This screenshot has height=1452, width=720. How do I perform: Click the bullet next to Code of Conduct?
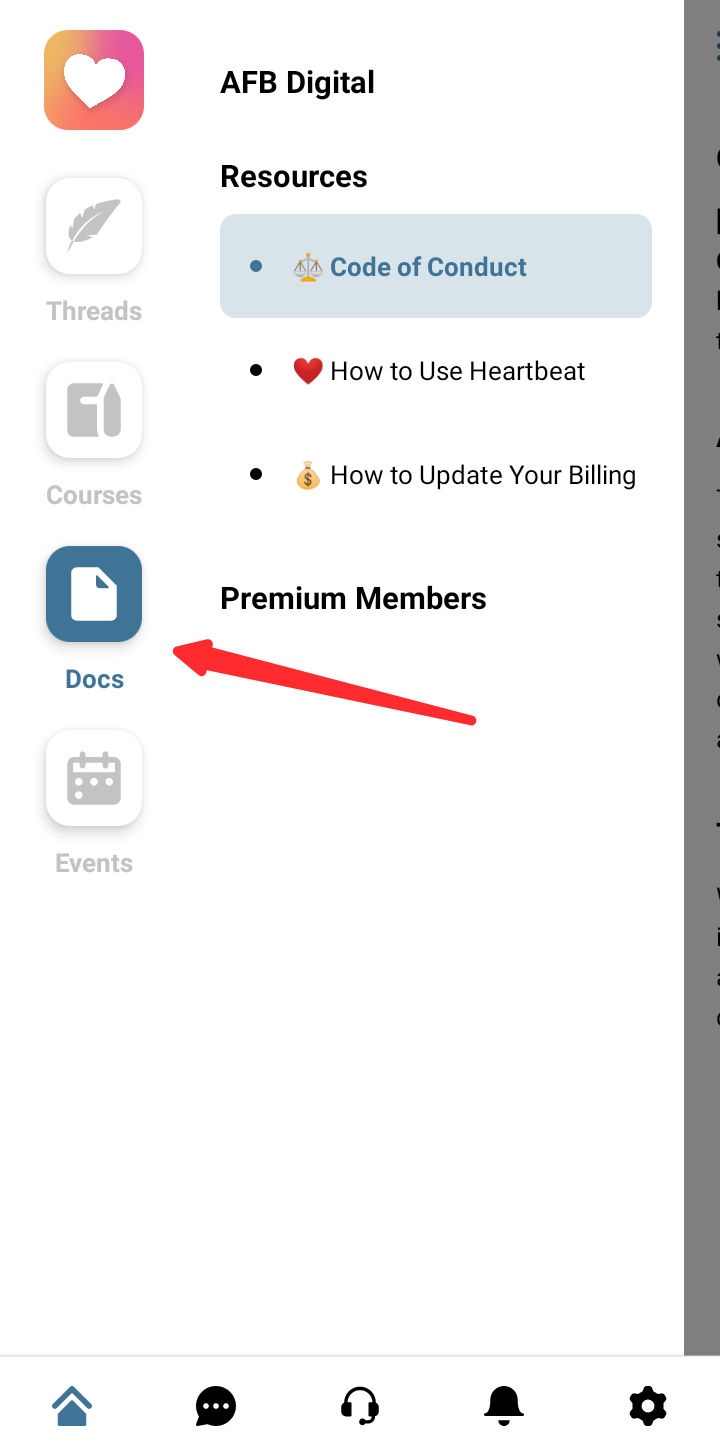pyautogui.click(x=258, y=266)
